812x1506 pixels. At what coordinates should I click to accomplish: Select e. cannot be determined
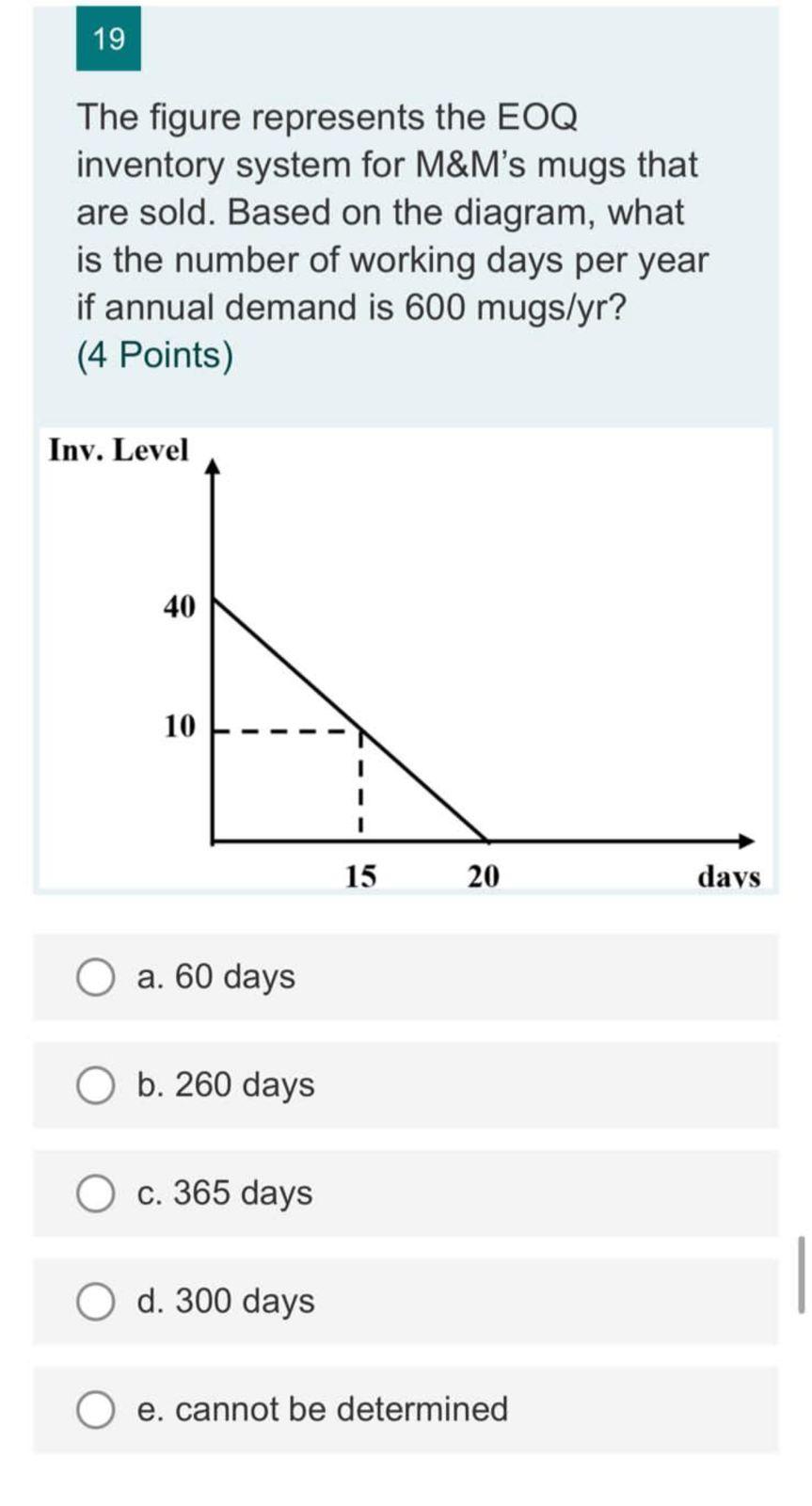coord(95,1410)
